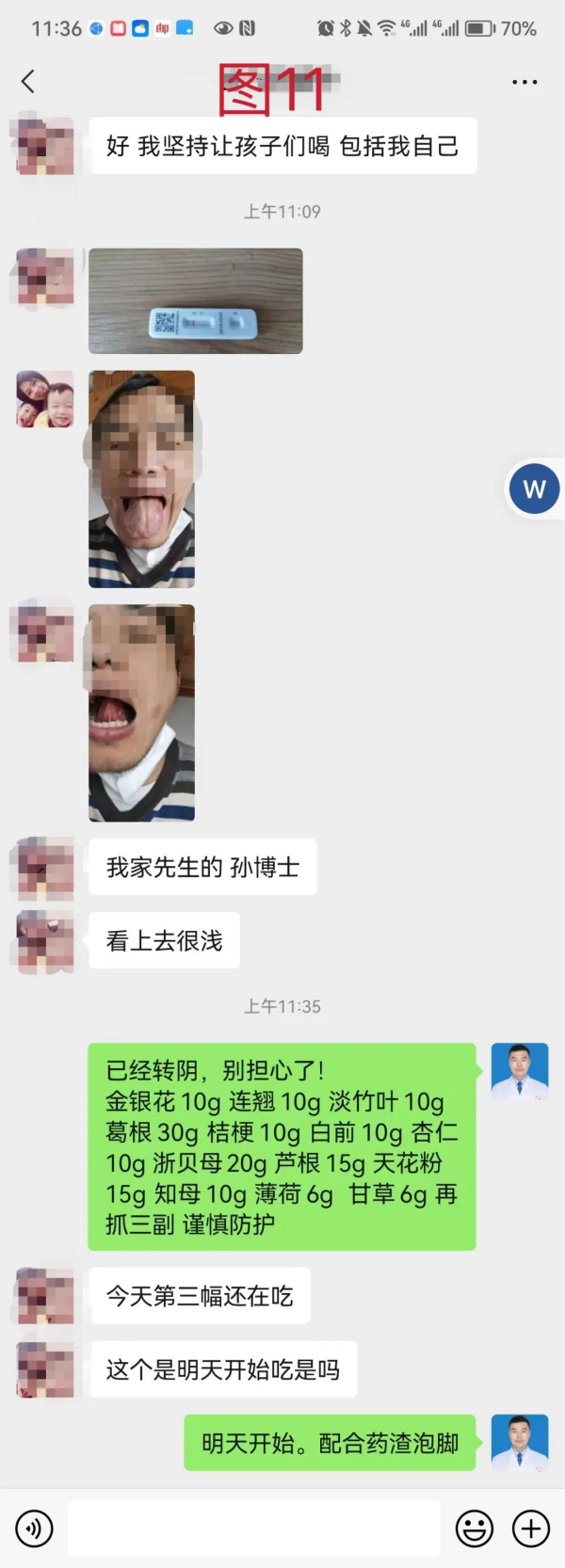Open the photo of tongue sticking out
Screen dimensions: 565x1568
141,479
